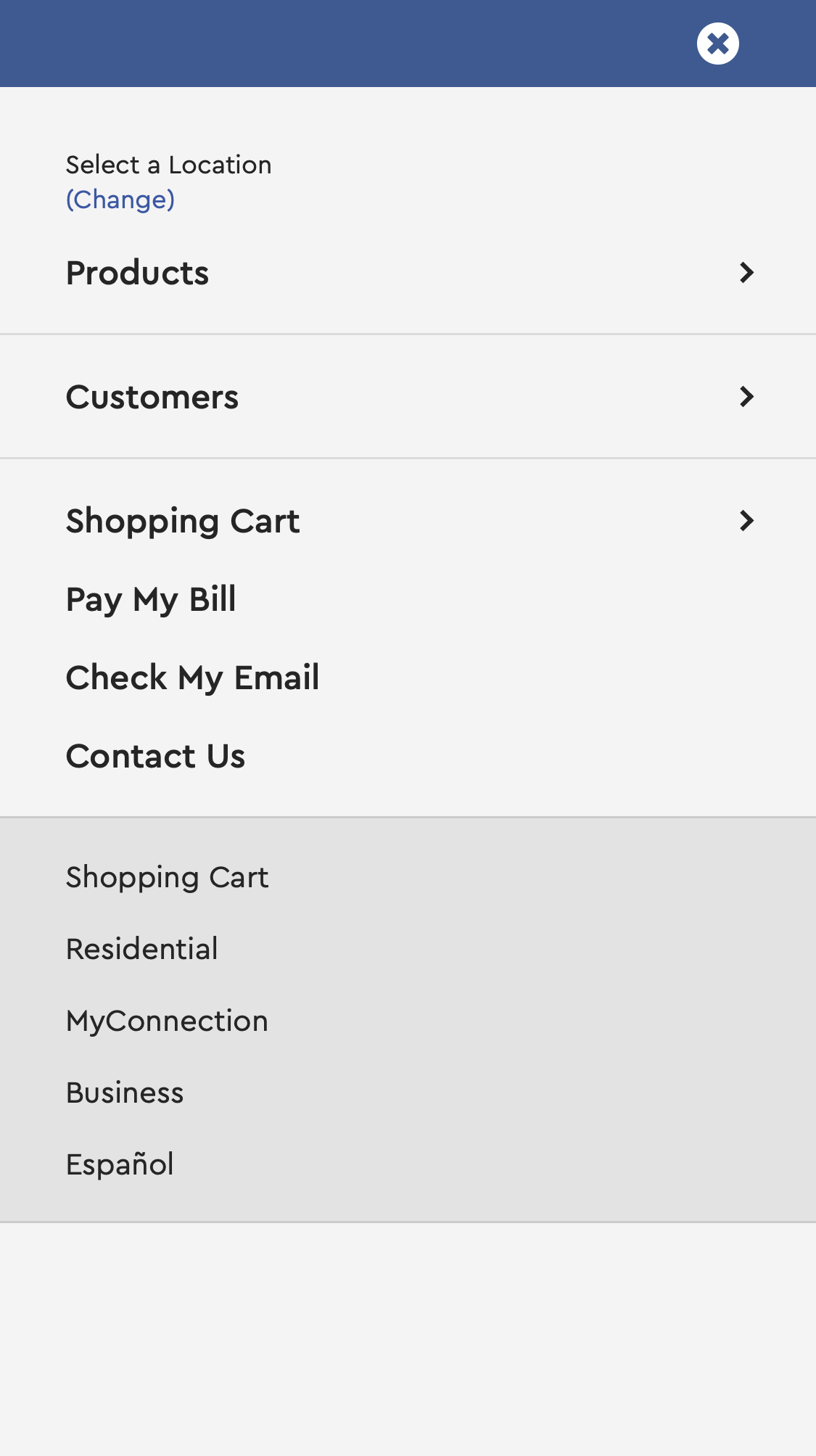This screenshot has width=816, height=1456.
Task: Click the Products heading text
Action: (138, 273)
